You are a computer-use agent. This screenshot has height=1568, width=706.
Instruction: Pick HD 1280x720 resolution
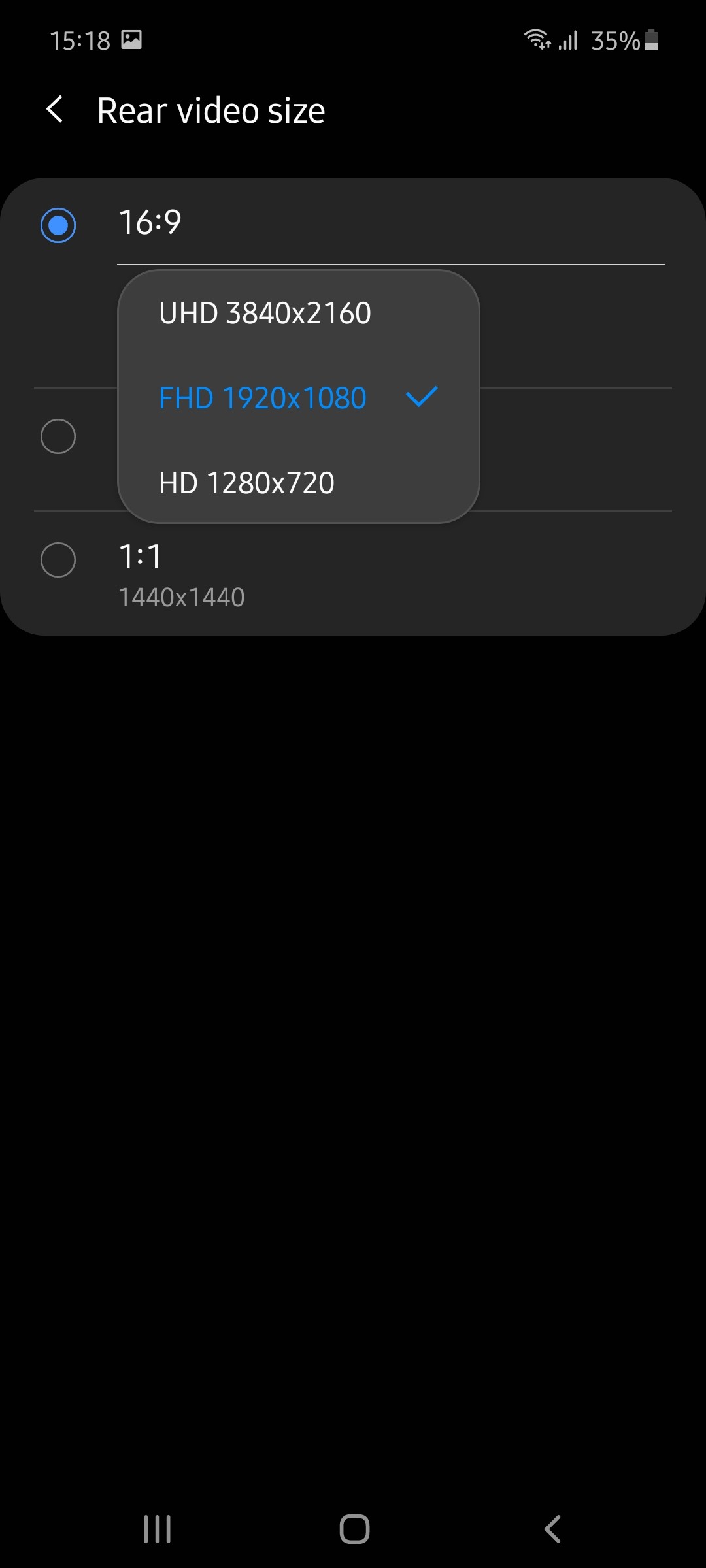[299, 483]
